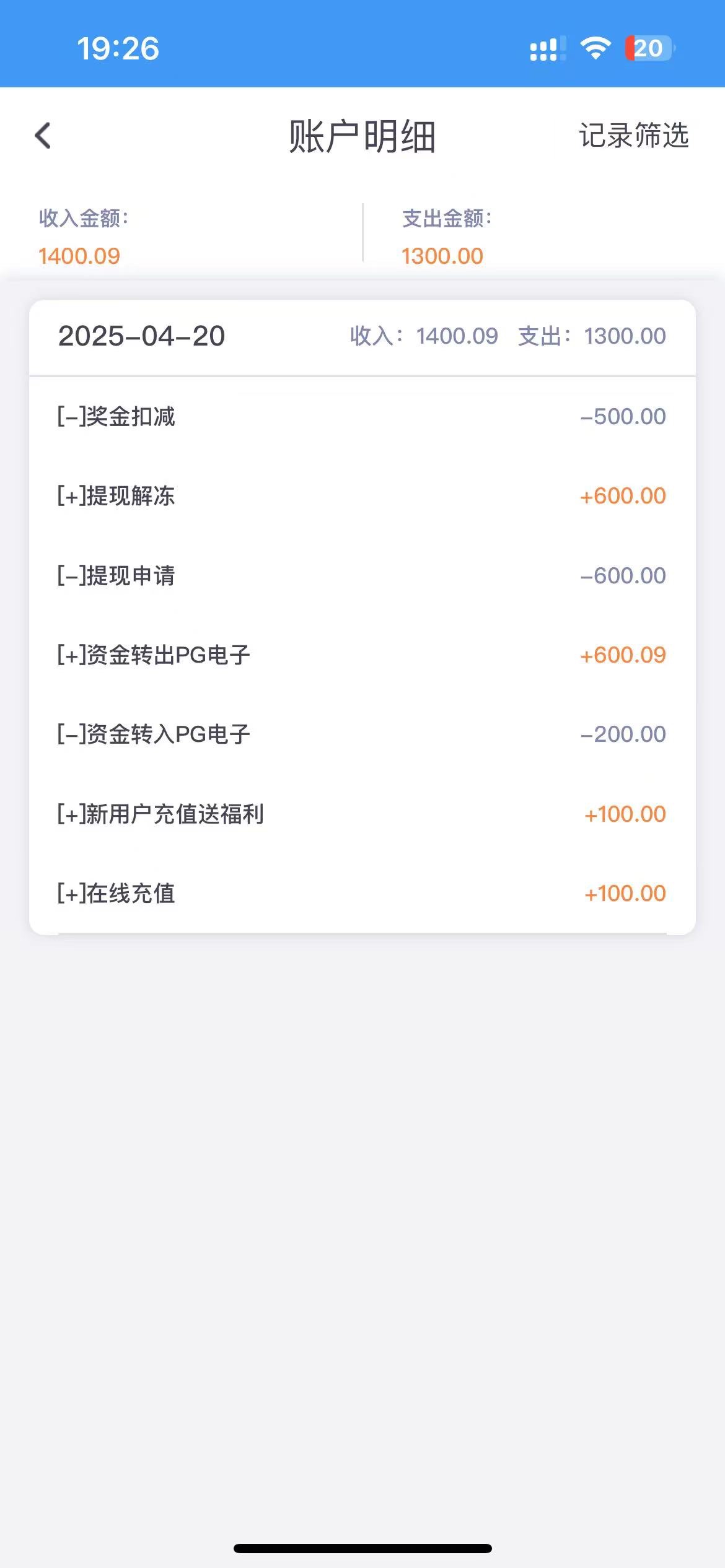Screen dimensions: 725x1568
Task: Open the 在线充值 +100.00 entry
Action: 362,893
